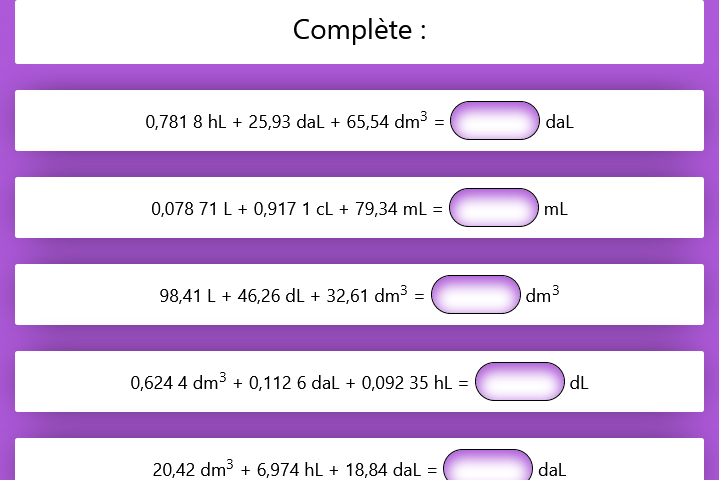Select the answer box for 20,42 dm³ sum

pyautogui.click(x=488, y=467)
